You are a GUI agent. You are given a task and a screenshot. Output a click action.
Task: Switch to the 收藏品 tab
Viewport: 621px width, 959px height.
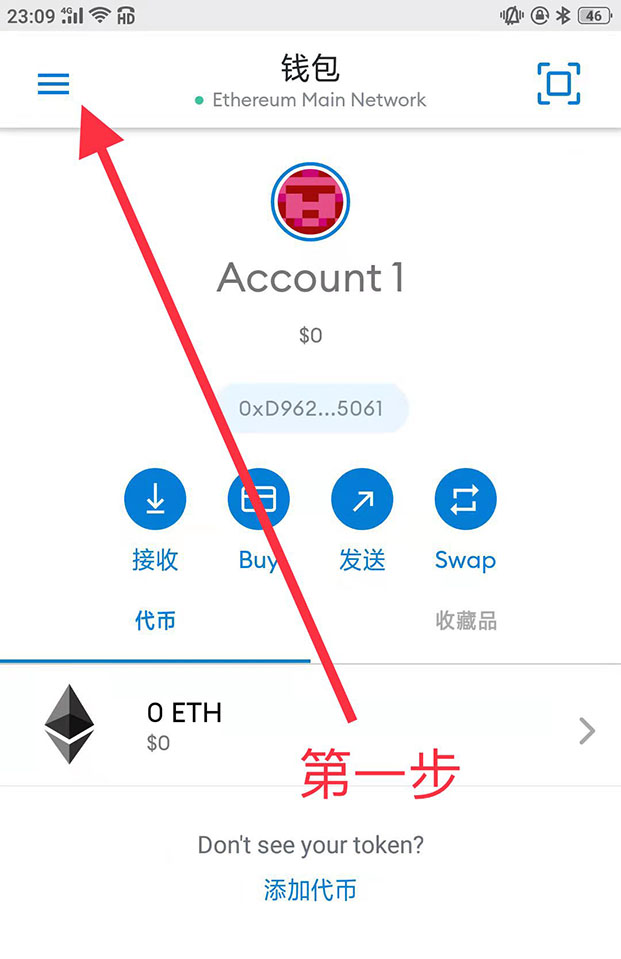point(465,621)
